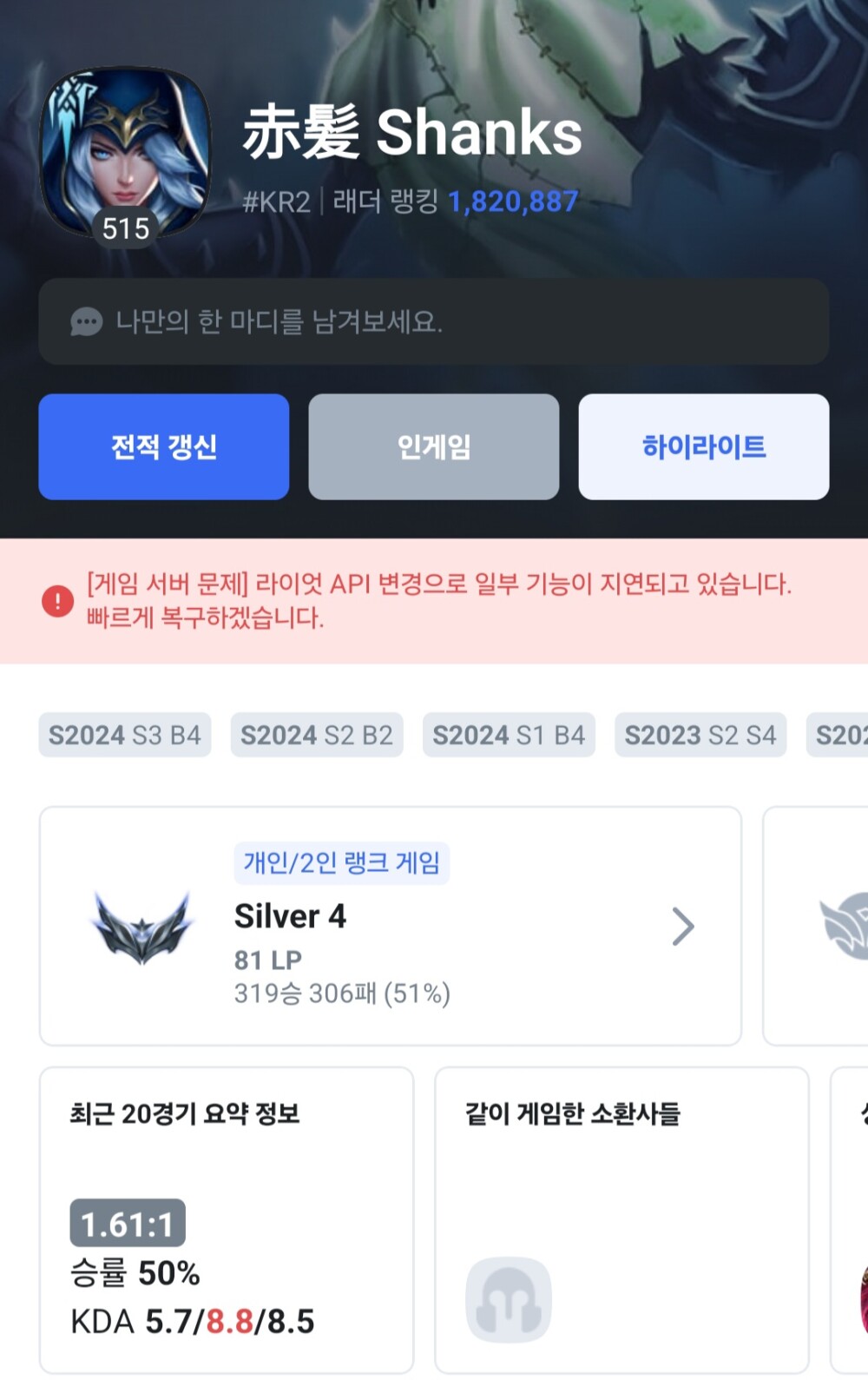Select the S2024 S2 B2 season chip
The width and height of the screenshot is (868, 1380).
click(316, 735)
